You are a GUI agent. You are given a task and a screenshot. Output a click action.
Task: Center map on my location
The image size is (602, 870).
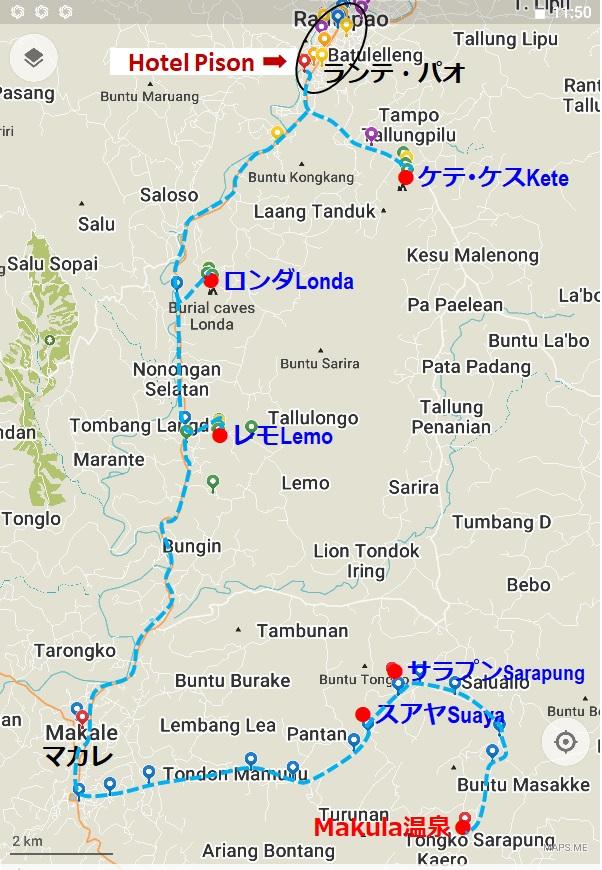(x=566, y=742)
